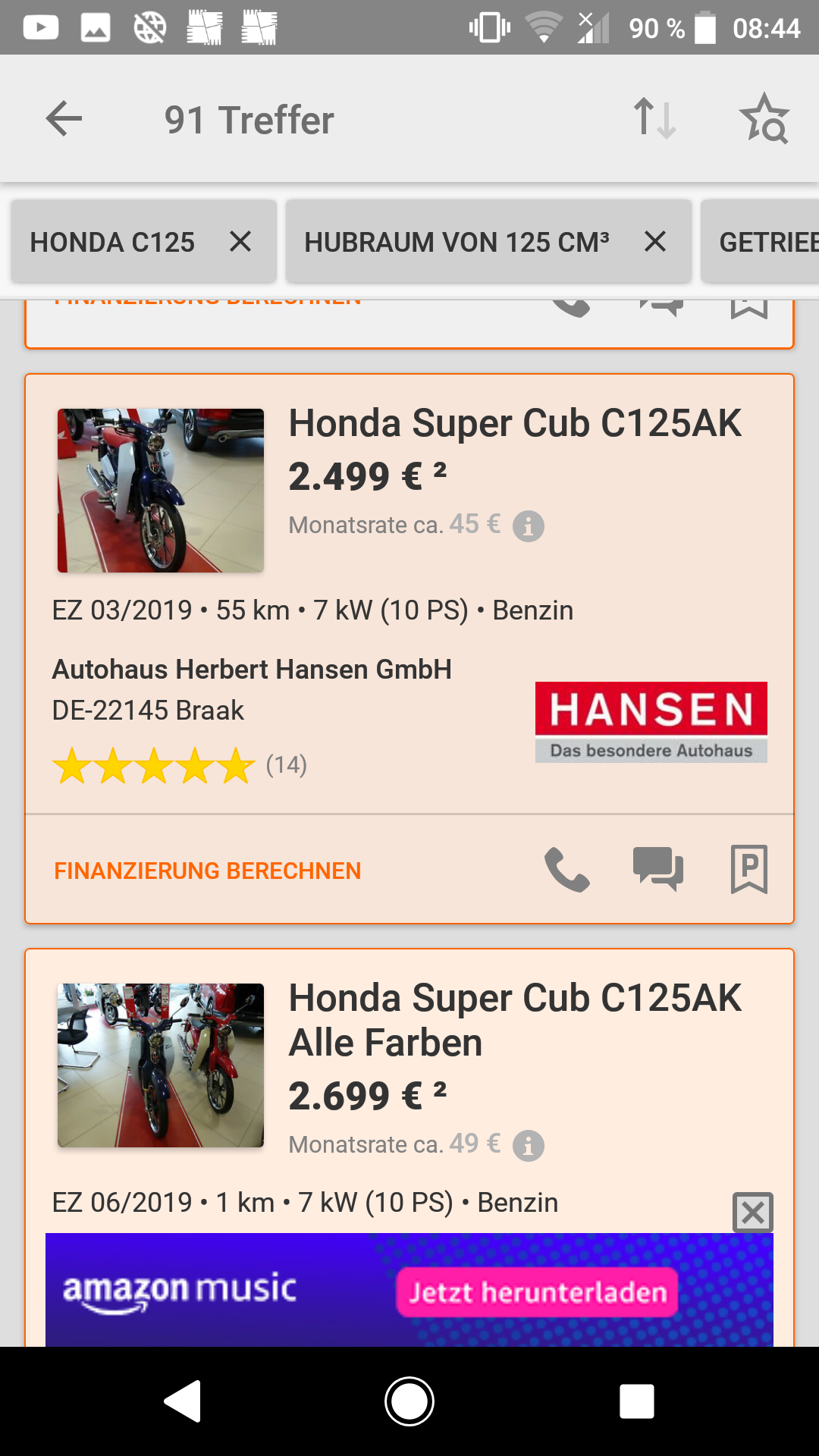Return to the Android home screen
The height and width of the screenshot is (1456, 819).
[409, 1401]
